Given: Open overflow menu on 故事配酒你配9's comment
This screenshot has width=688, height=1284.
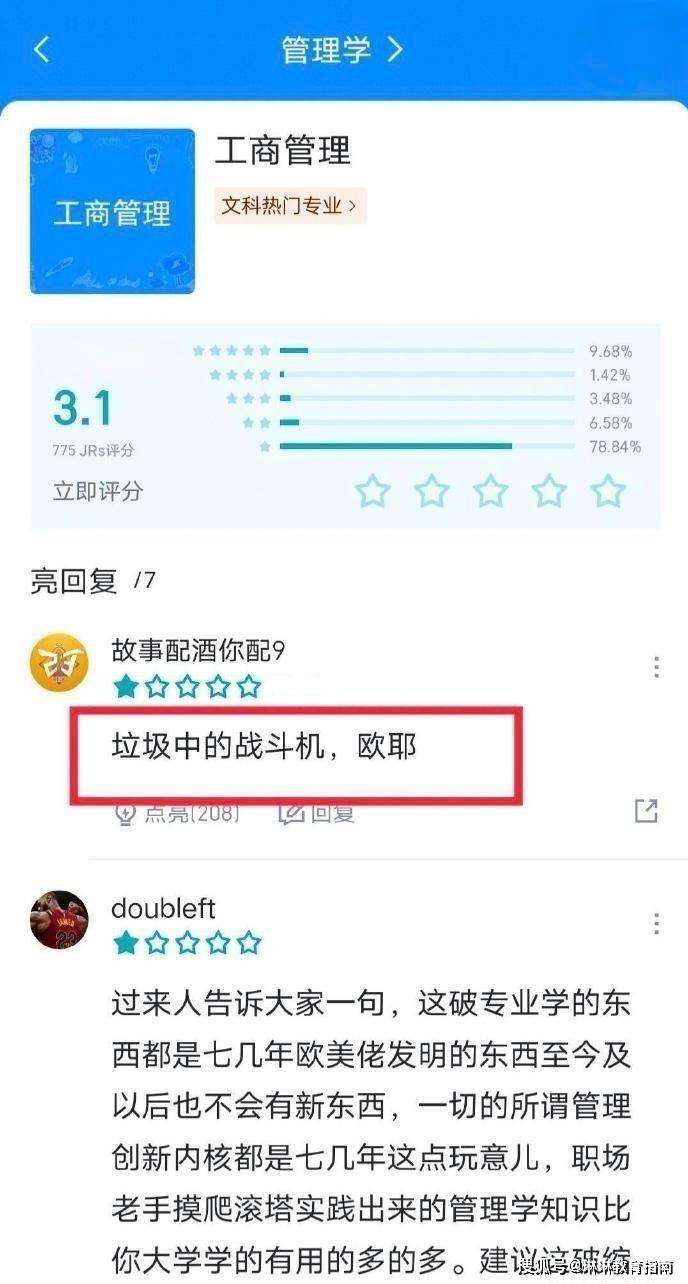Looking at the screenshot, I should click(656, 667).
